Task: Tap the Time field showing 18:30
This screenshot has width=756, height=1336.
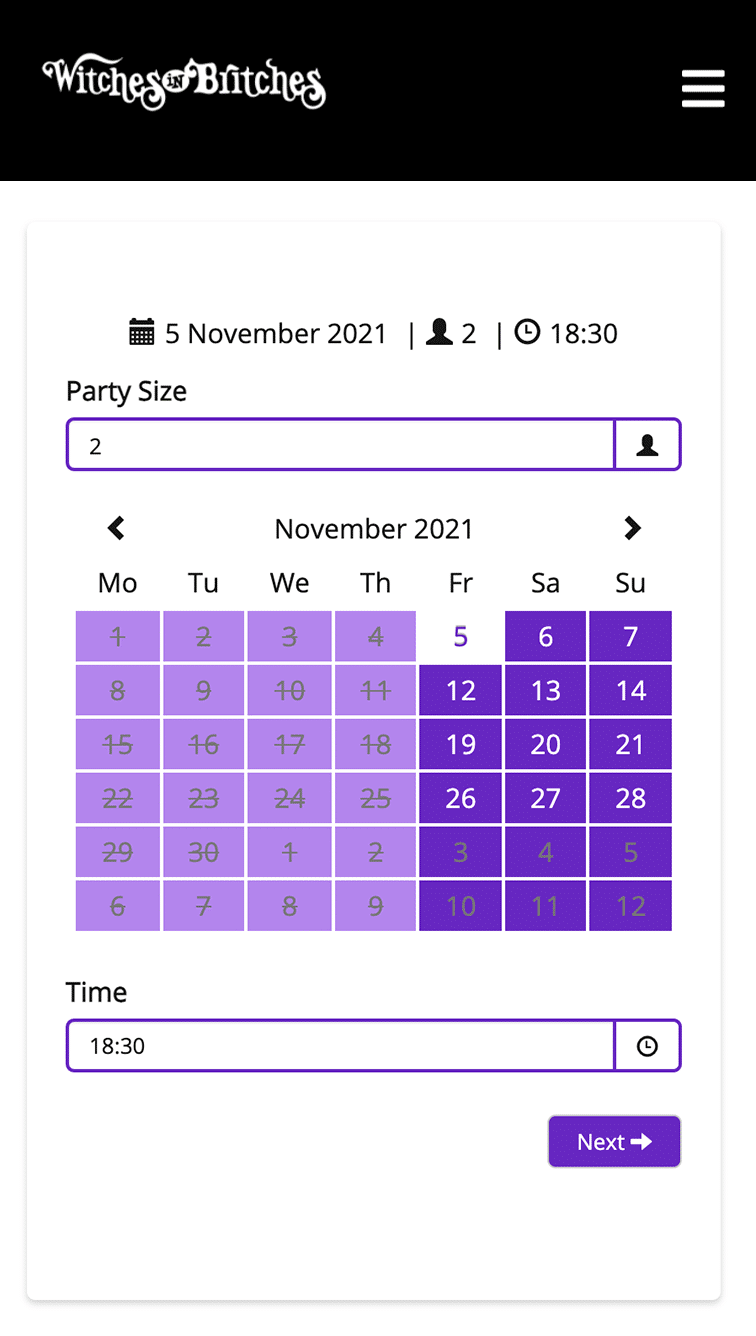Action: pos(340,1046)
